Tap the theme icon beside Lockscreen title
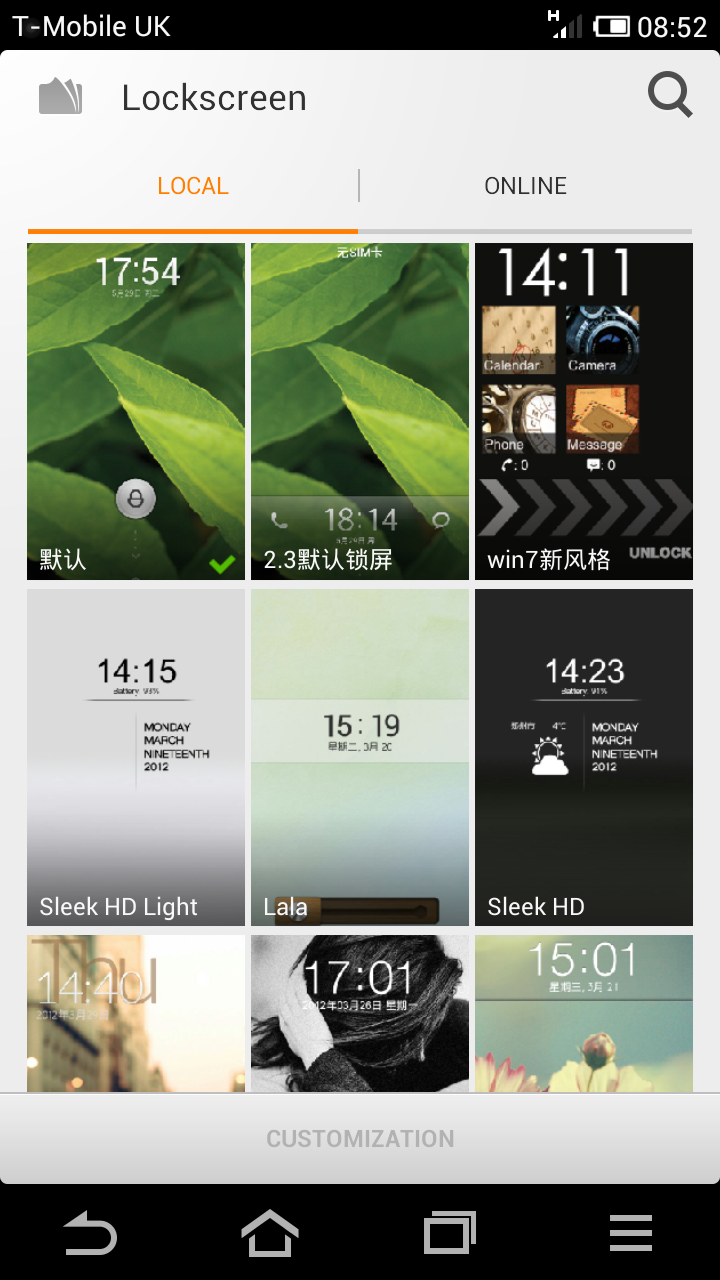 (60, 98)
